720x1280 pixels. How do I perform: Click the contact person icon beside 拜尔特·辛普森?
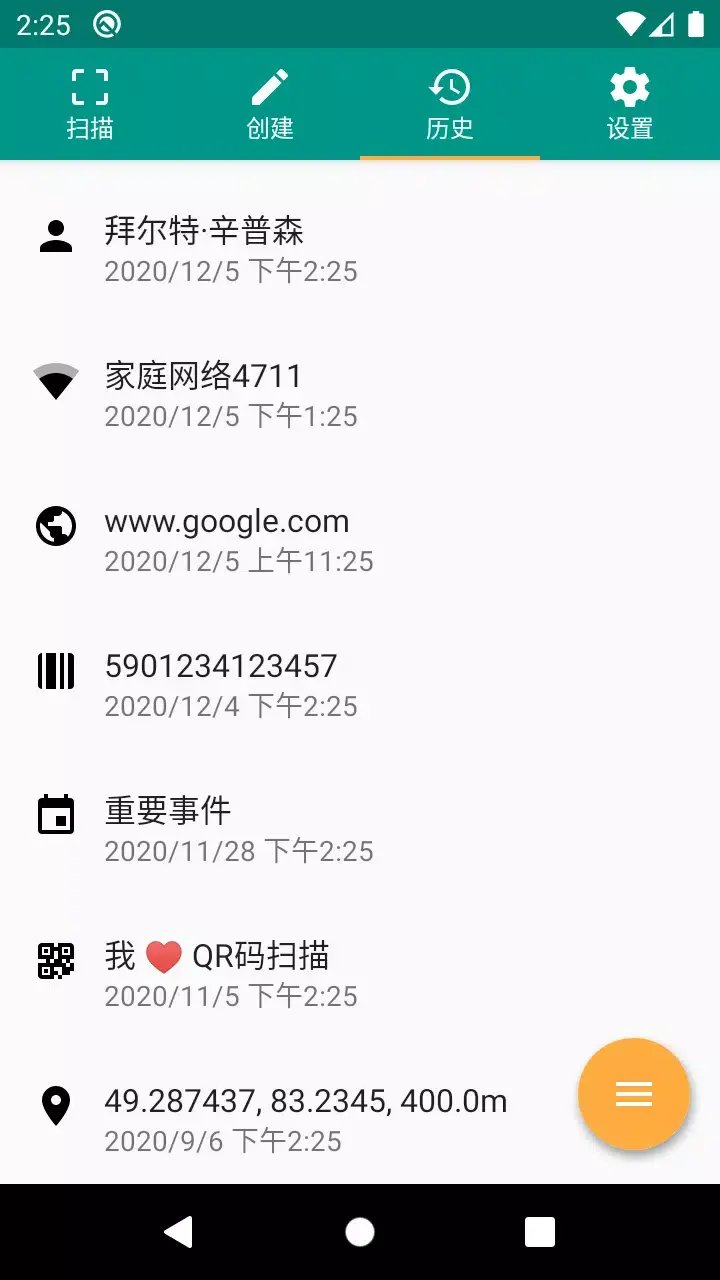click(x=55, y=235)
